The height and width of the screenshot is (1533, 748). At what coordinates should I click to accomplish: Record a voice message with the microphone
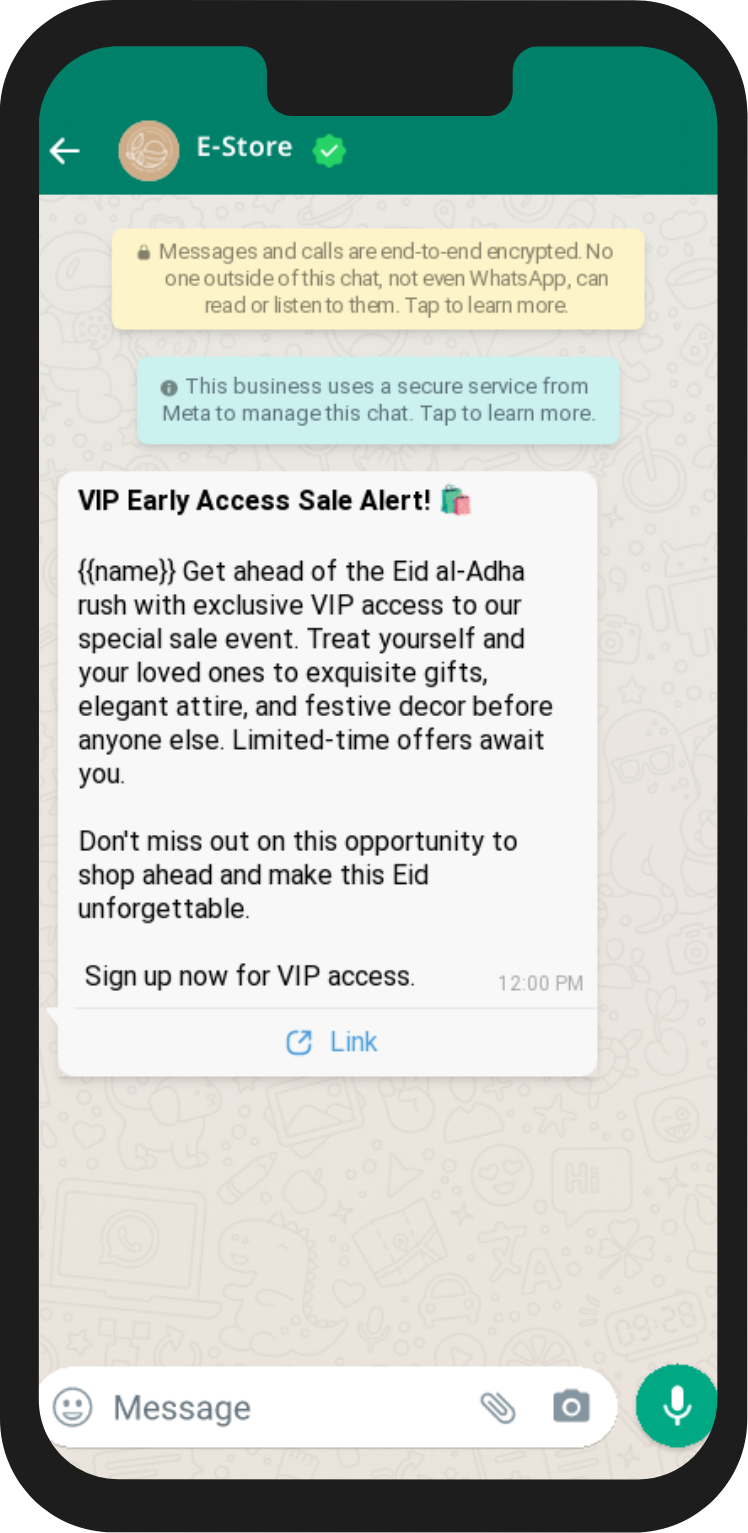pyautogui.click(x=676, y=1405)
